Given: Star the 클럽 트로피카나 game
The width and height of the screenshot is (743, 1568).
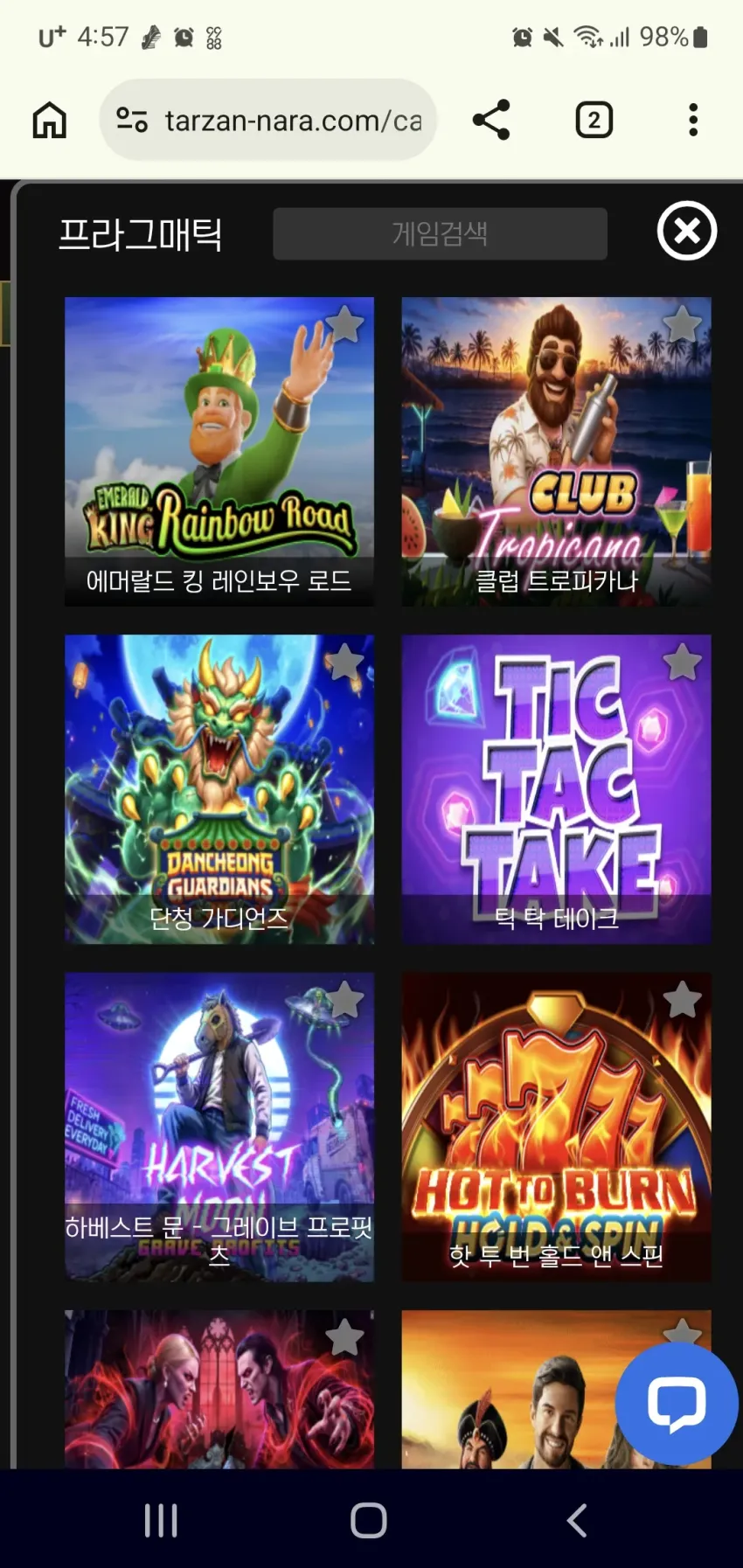Looking at the screenshot, I should point(682,324).
